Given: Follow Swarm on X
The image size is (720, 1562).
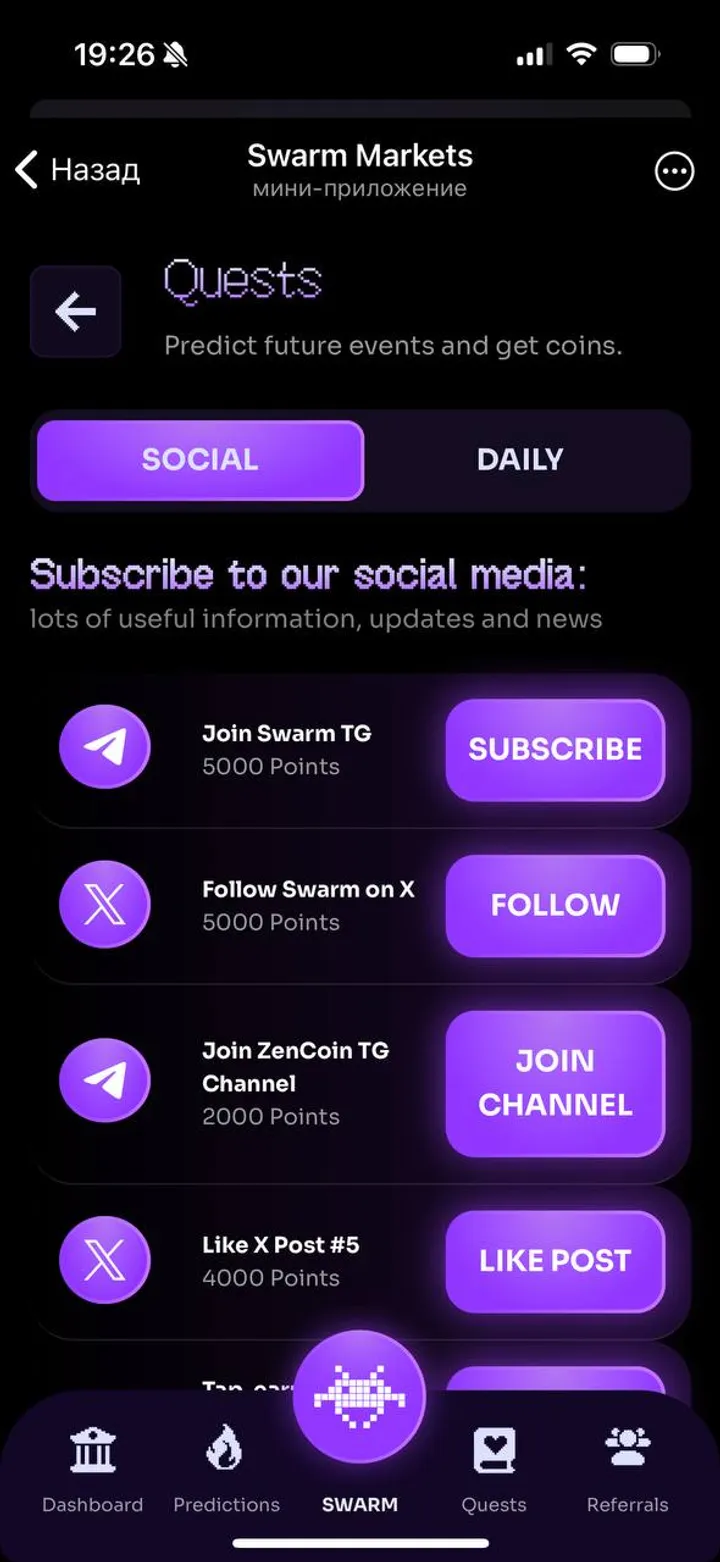Looking at the screenshot, I should click(x=555, y=906).
